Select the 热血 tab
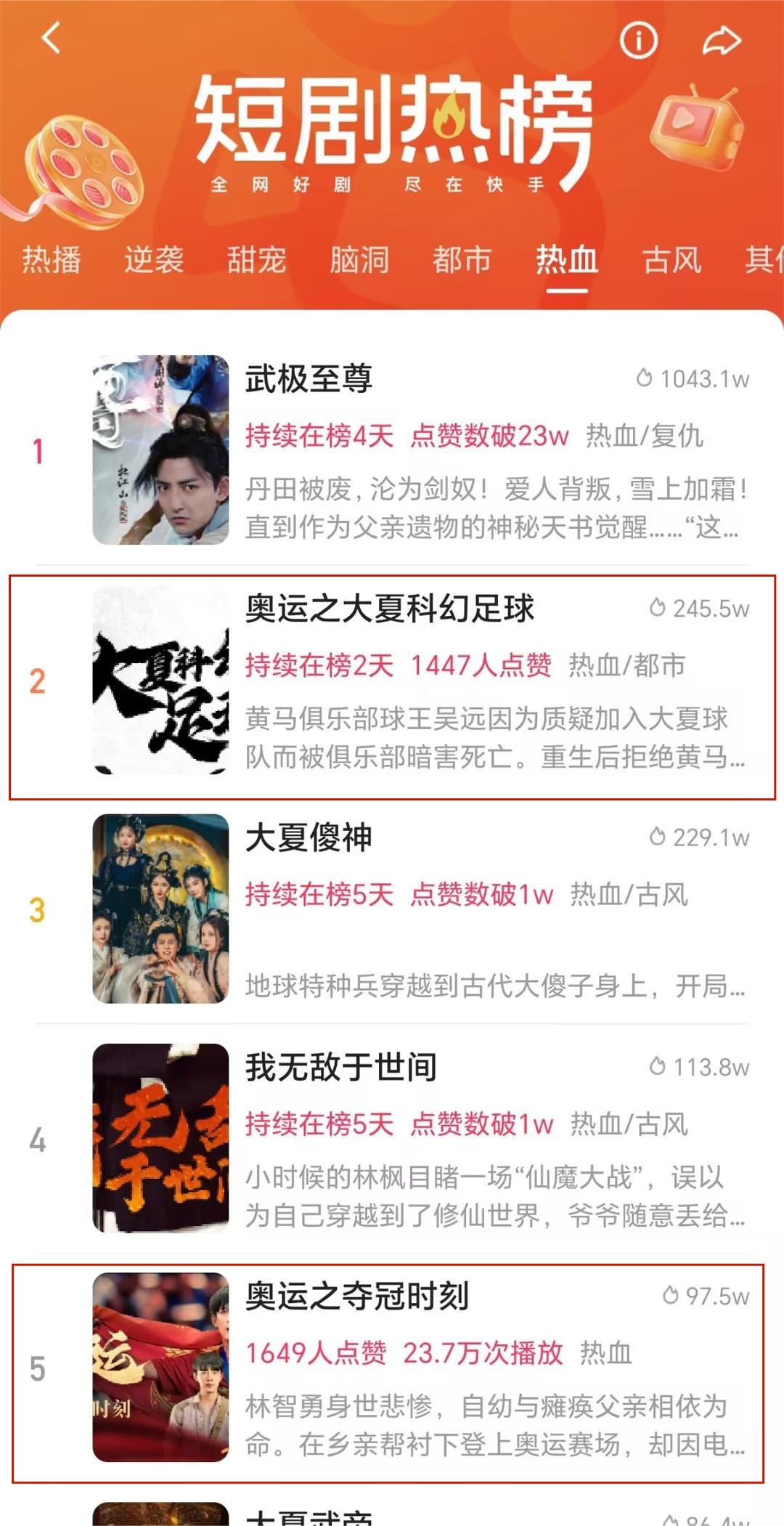The height and width of the screenshot is (1526, 784). [567, 260]
